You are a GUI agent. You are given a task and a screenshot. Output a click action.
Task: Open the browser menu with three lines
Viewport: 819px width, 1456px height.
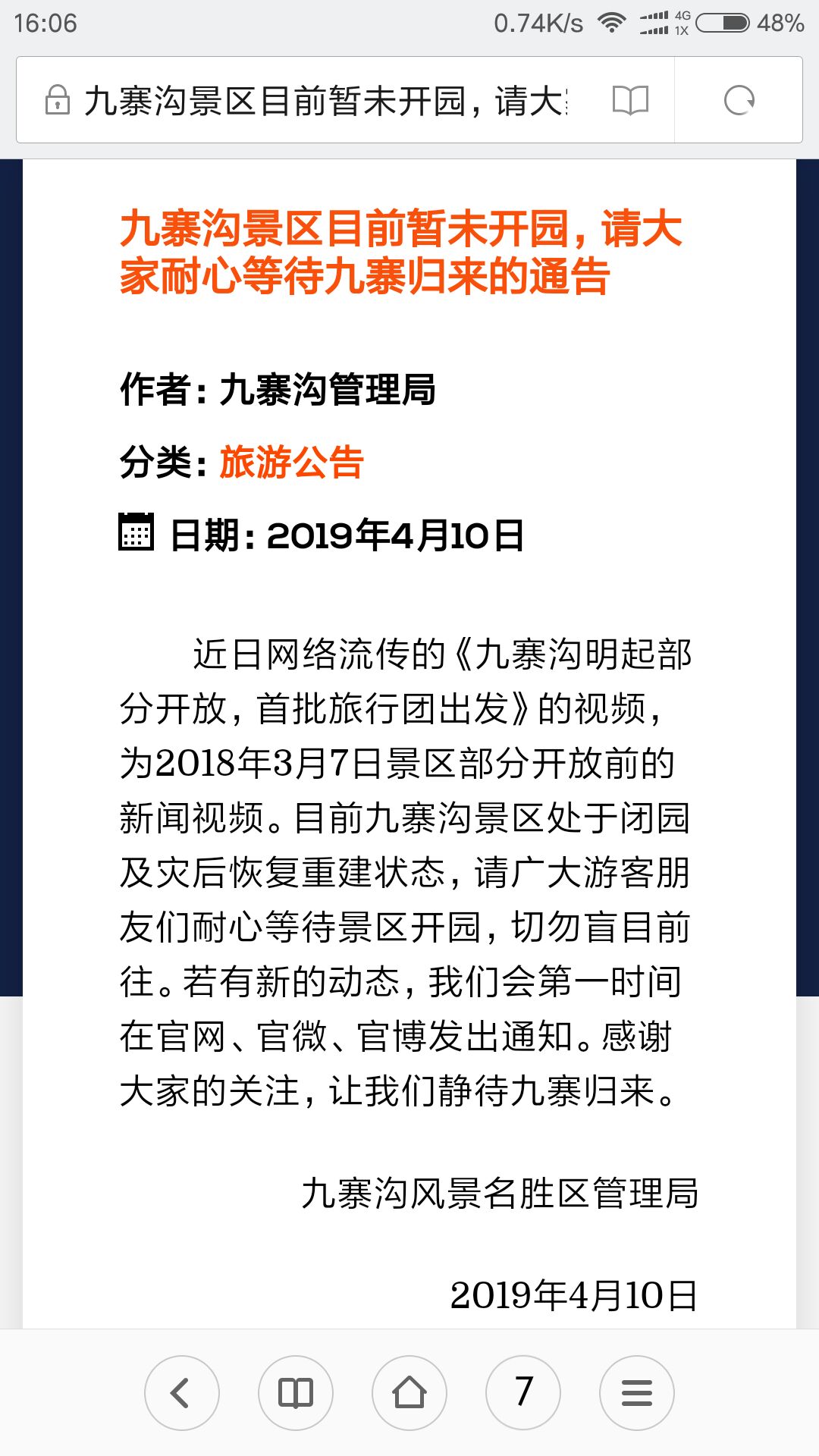637,1393
